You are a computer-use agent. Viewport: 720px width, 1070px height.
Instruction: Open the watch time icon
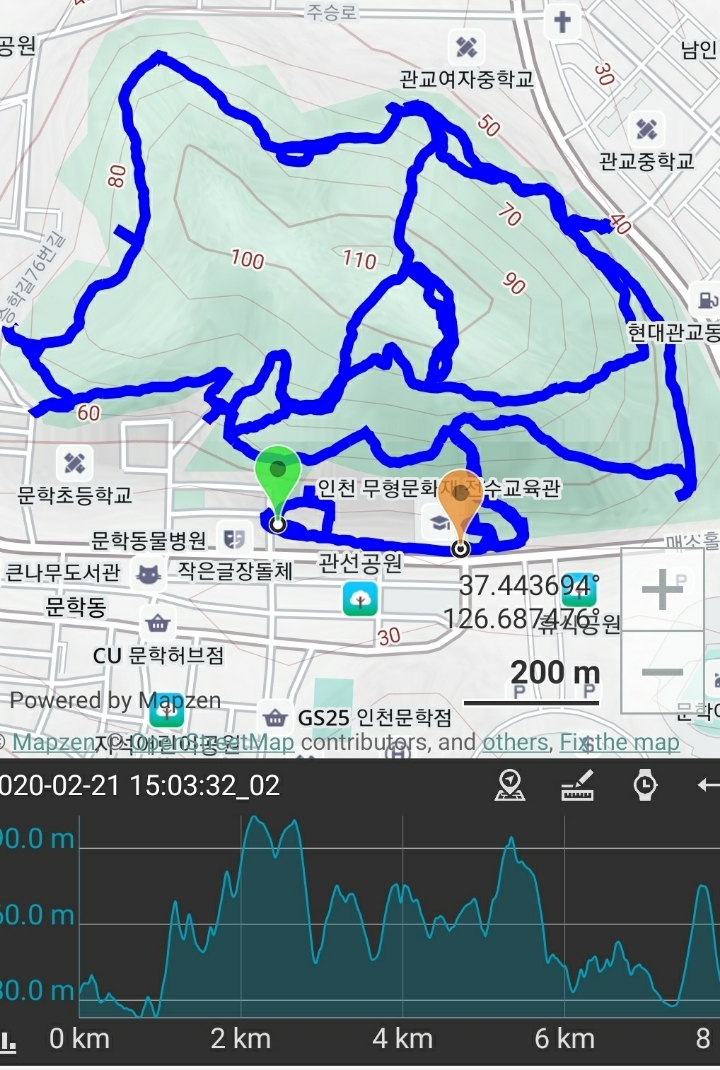point(646,786)
